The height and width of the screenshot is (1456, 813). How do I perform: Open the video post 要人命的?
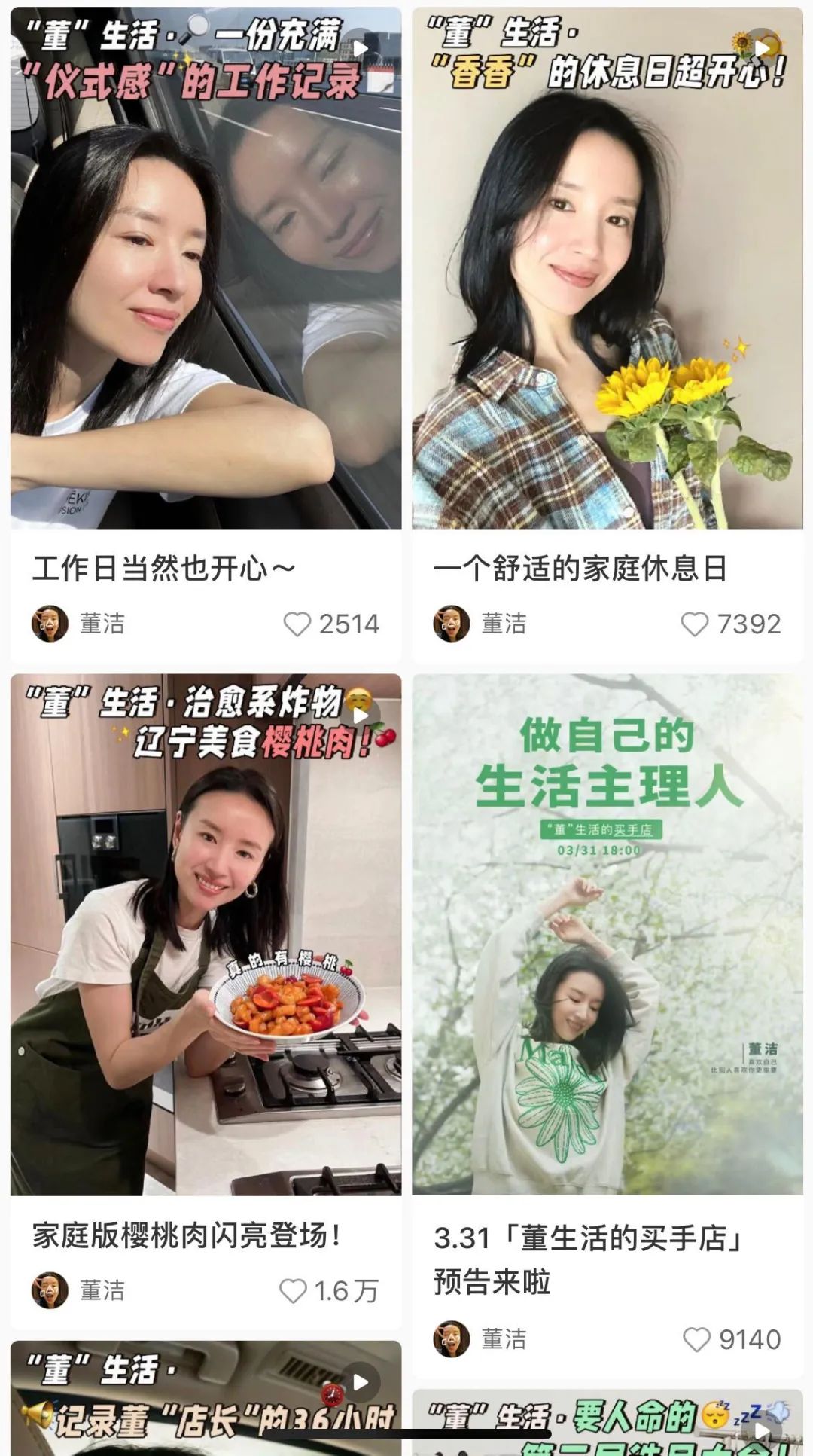[x=607, y=1422]
